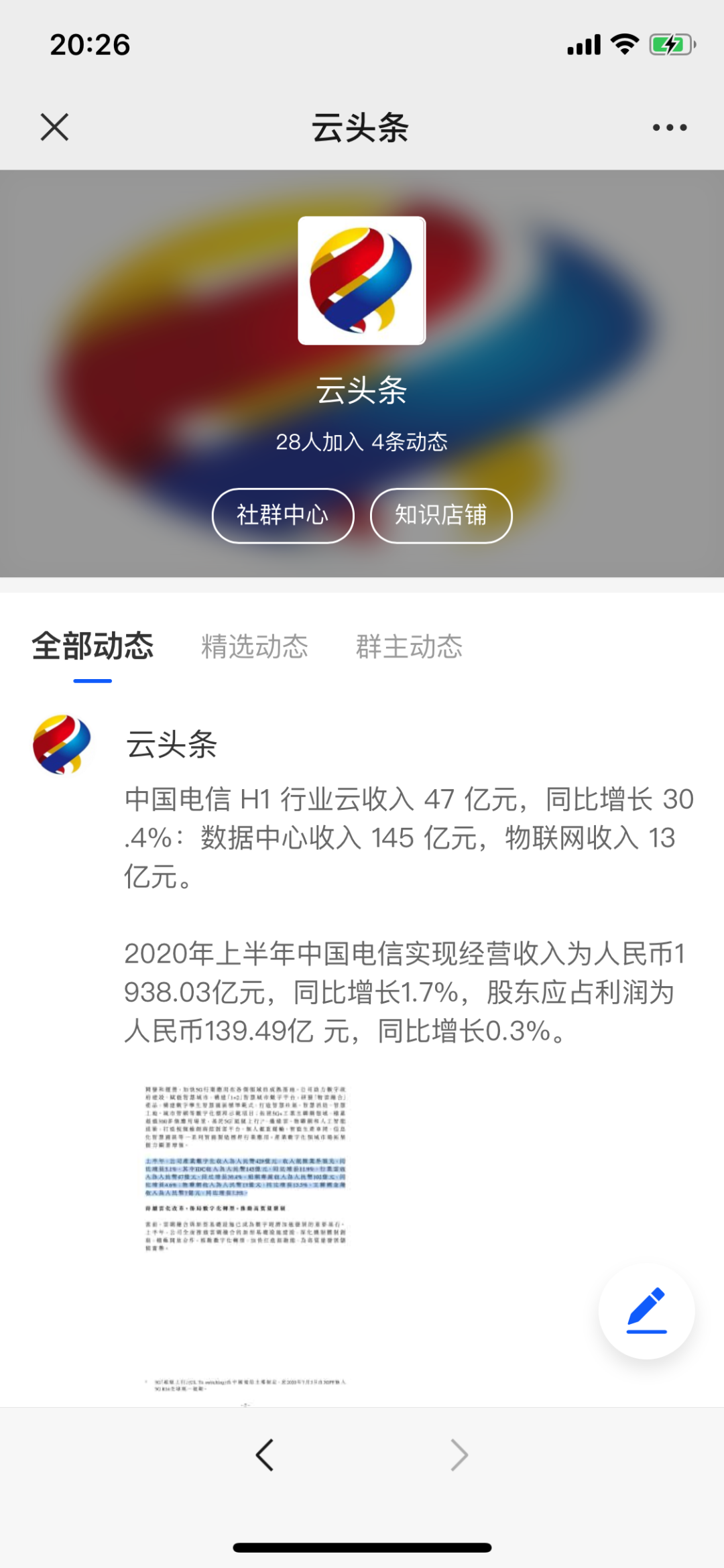Switch to the 精选动态 tab
Viewport: 724px width, 1568px height.
255,646
